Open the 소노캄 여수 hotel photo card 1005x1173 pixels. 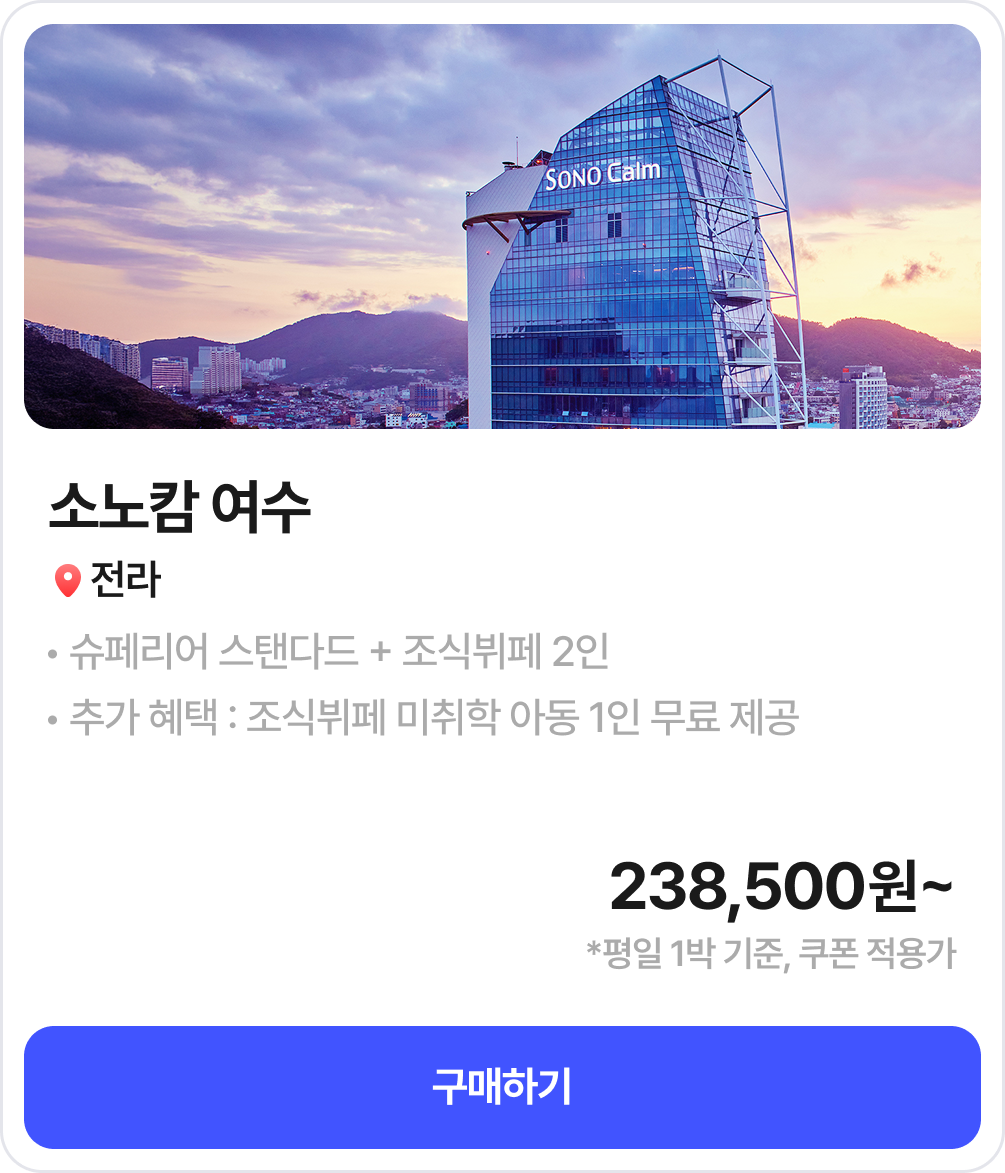pos(502,227)
